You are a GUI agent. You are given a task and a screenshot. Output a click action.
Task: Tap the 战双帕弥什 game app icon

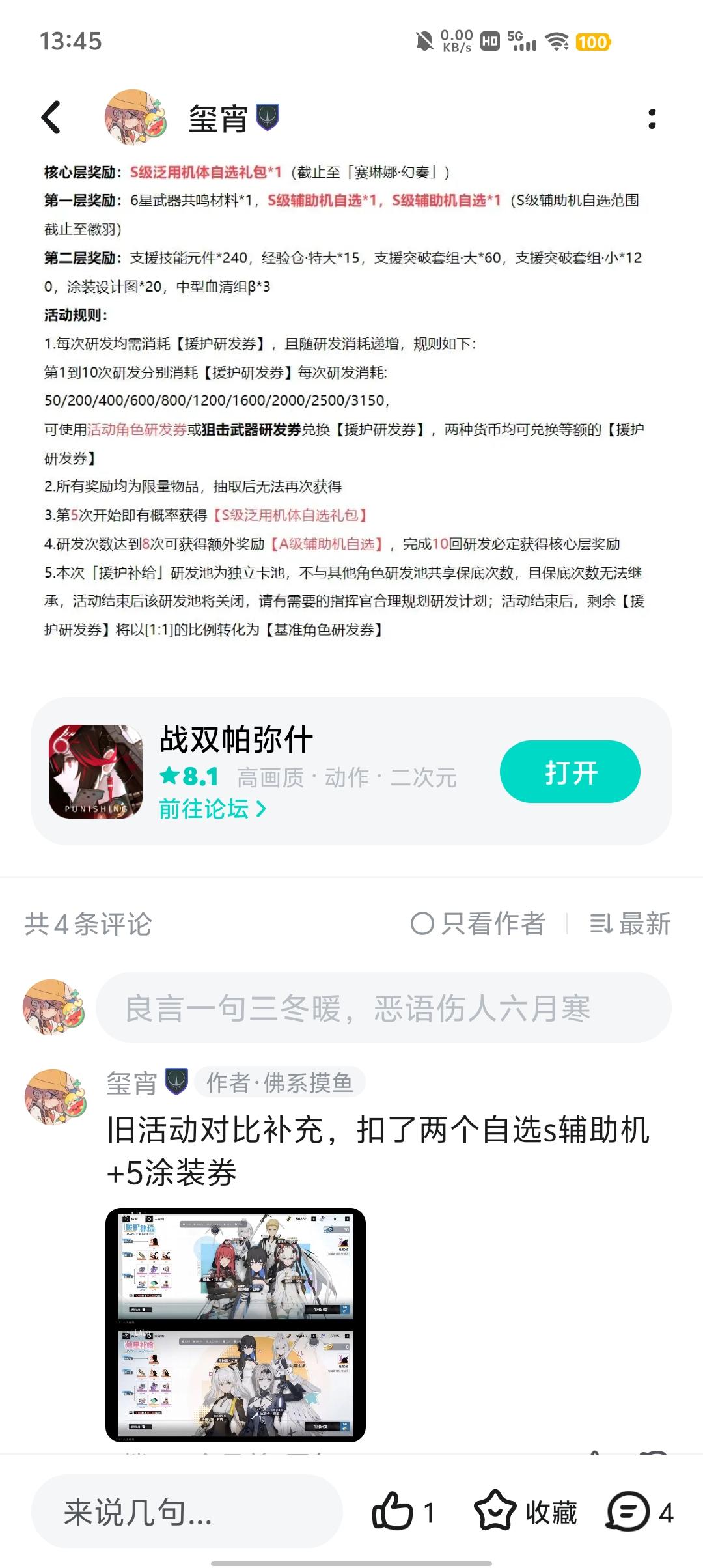(95, 771)
